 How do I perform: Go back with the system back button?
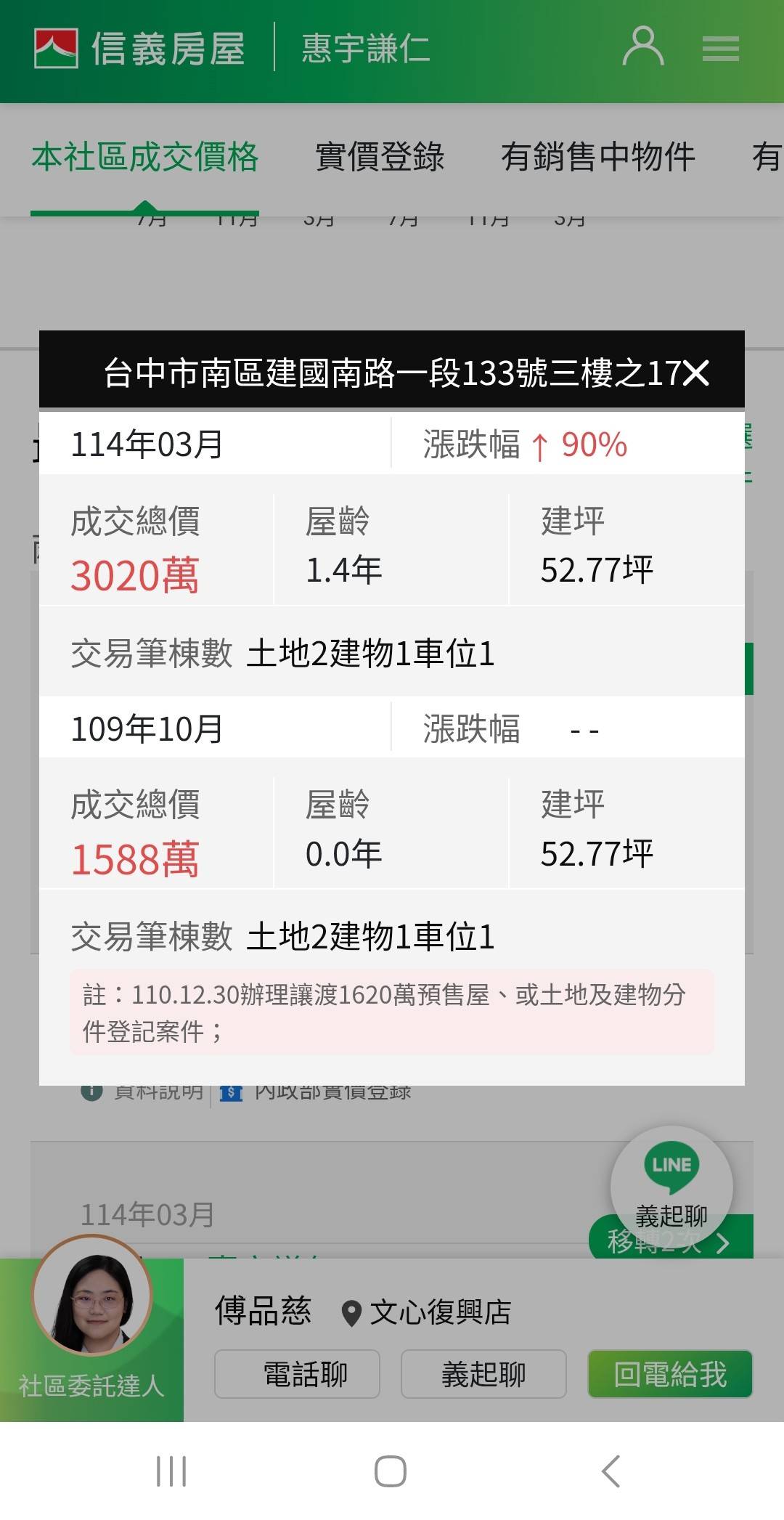coord(611,1471)
